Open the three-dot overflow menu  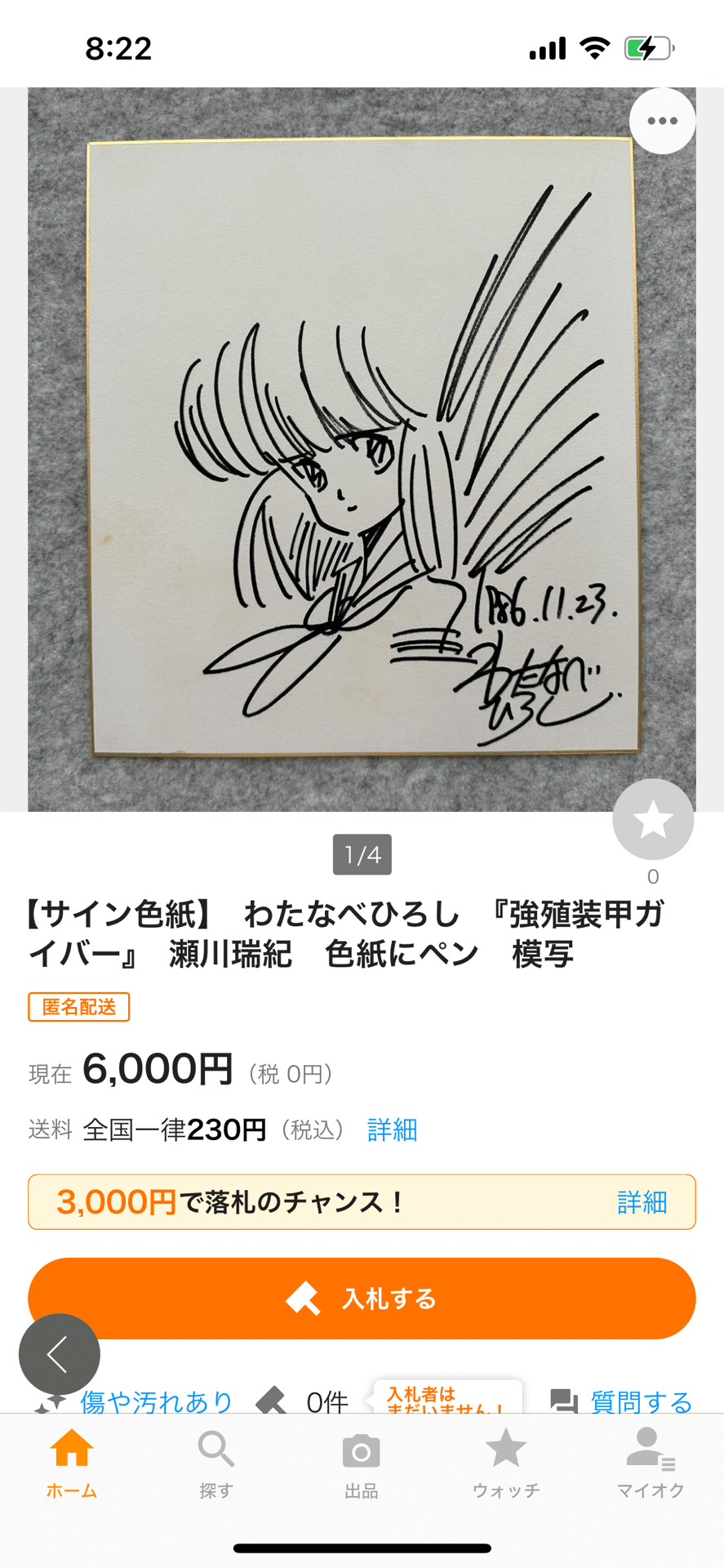[x=662, y=121]
